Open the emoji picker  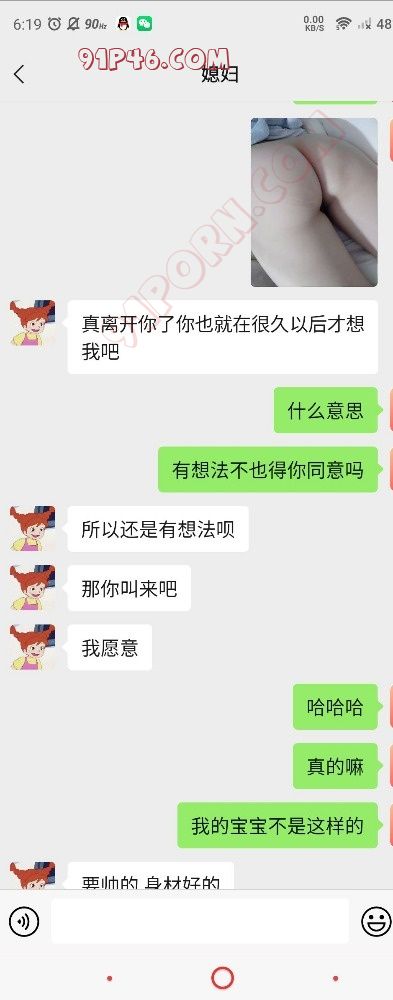[375, 921]
